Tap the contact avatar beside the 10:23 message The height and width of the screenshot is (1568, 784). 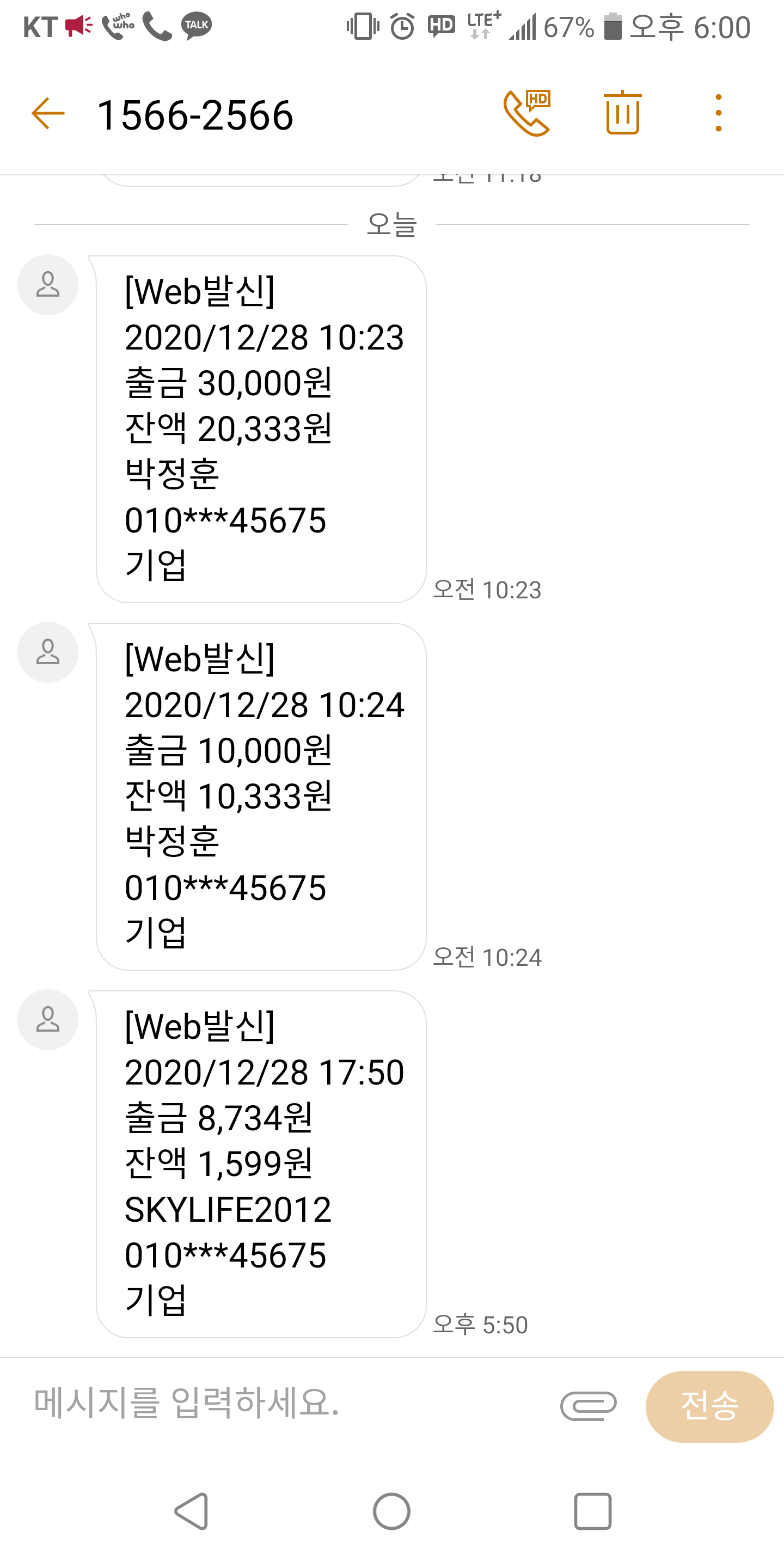[47, 285]
